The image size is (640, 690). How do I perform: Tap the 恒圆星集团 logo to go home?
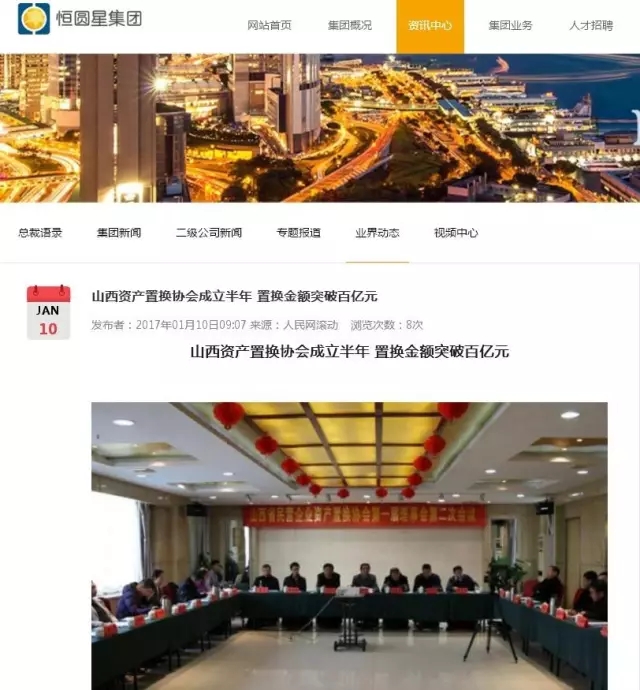click(80, 19)
